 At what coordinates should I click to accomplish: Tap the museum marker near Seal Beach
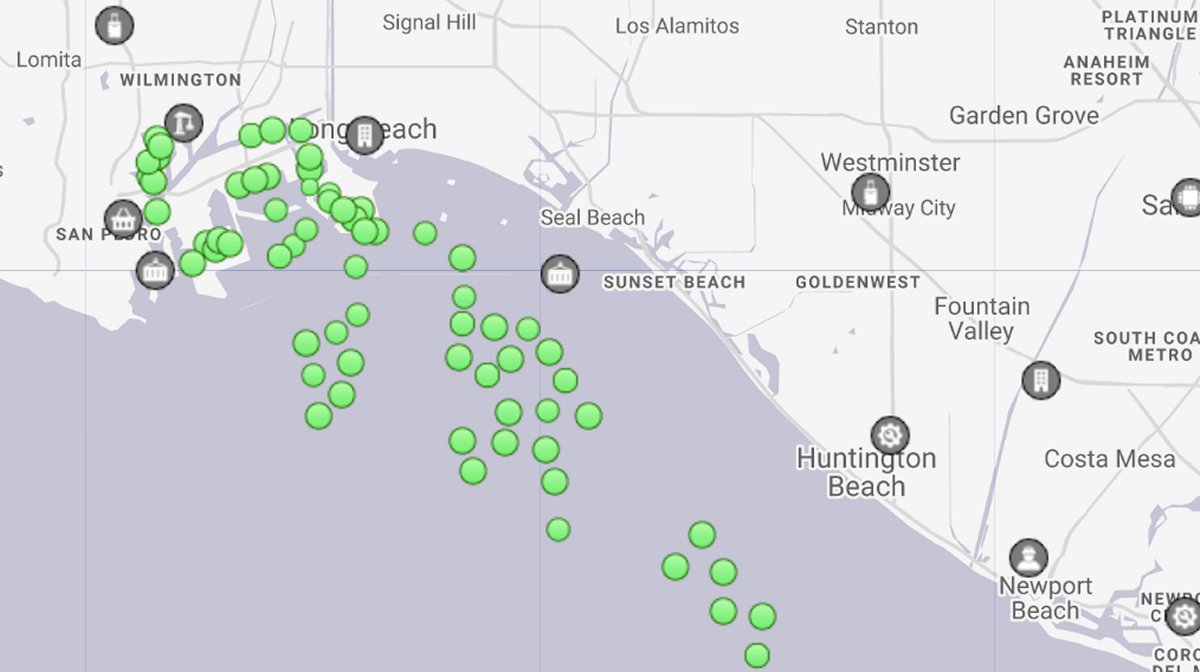tap(559, 273)
